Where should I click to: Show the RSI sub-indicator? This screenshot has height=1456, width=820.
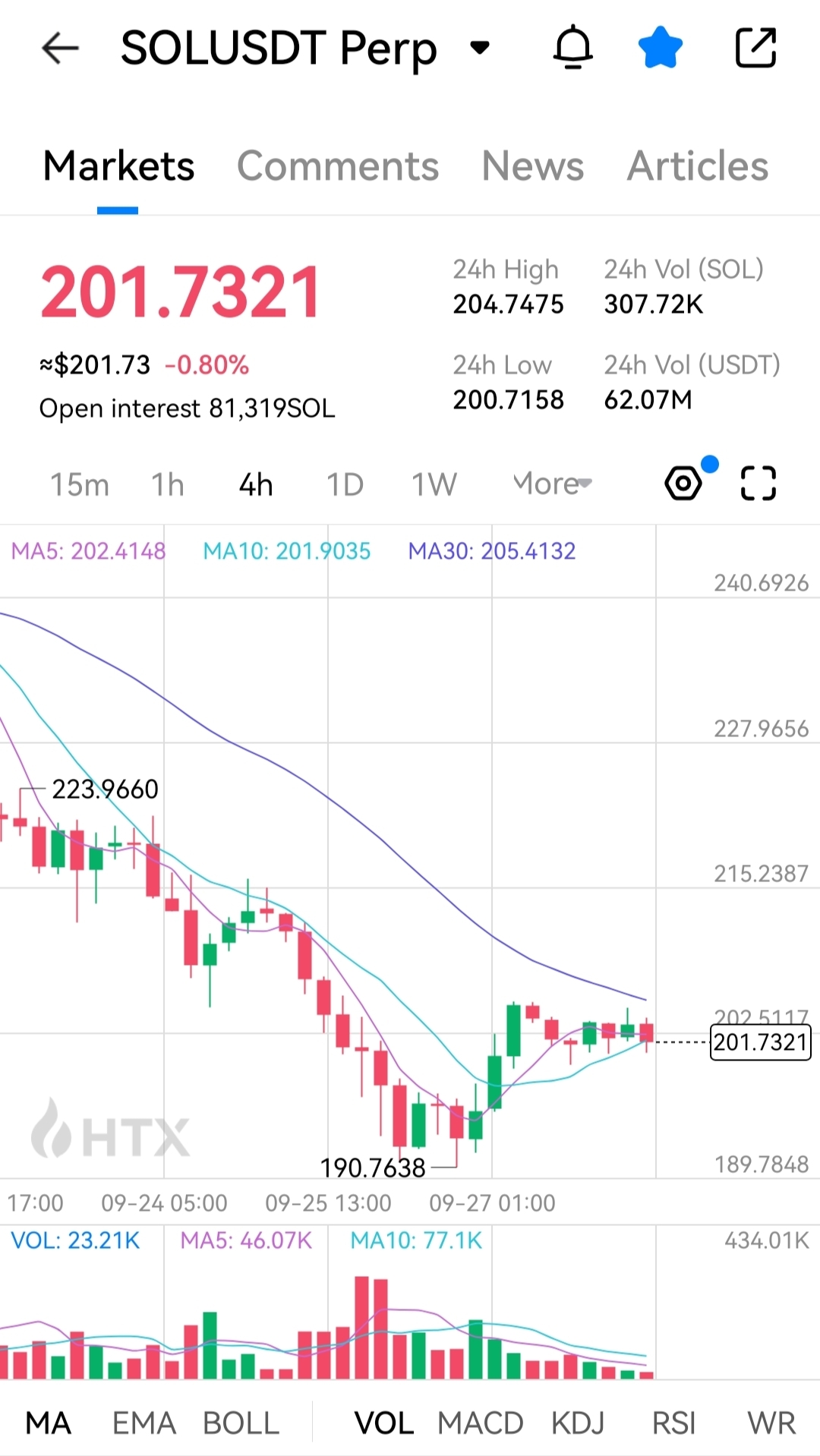673,1423
